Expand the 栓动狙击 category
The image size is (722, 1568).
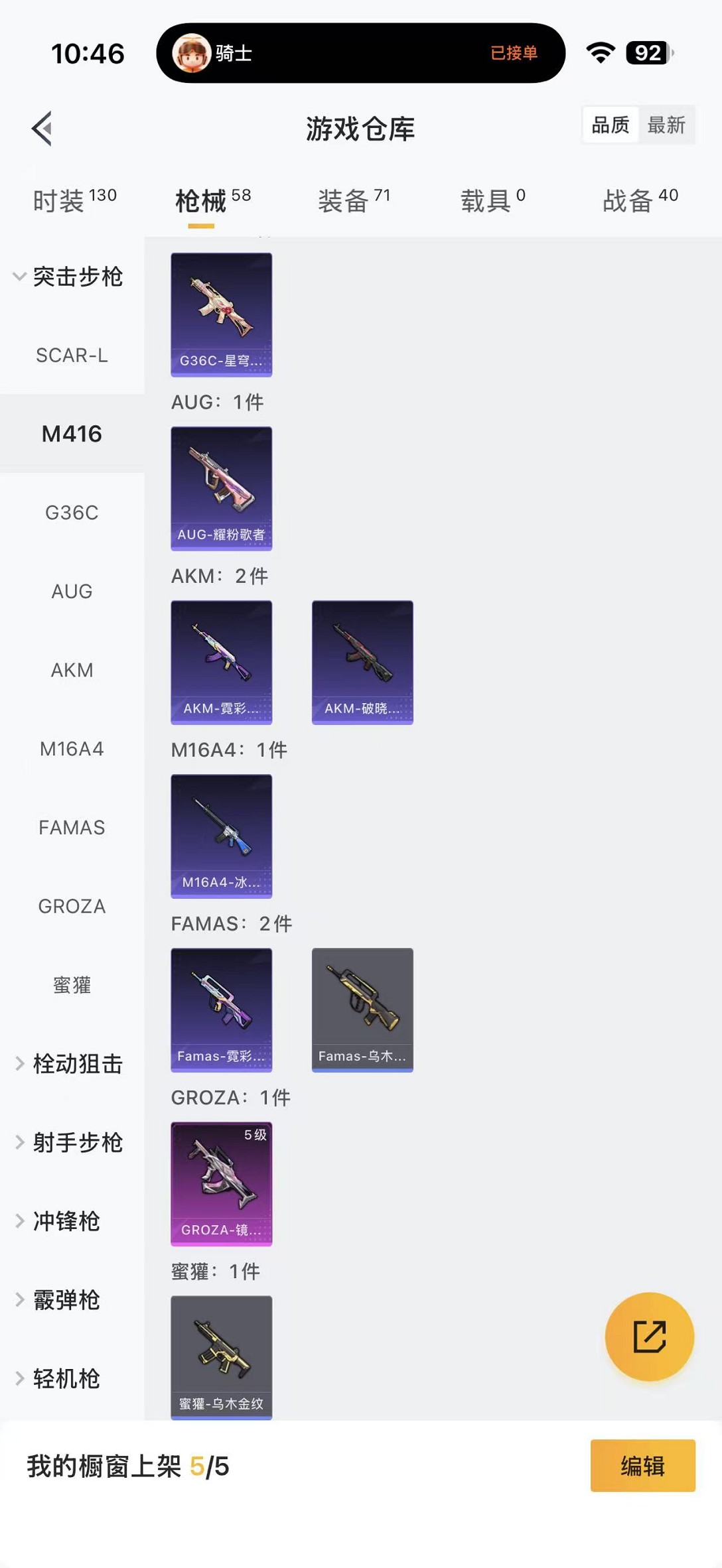click(x=70, y=1064)
